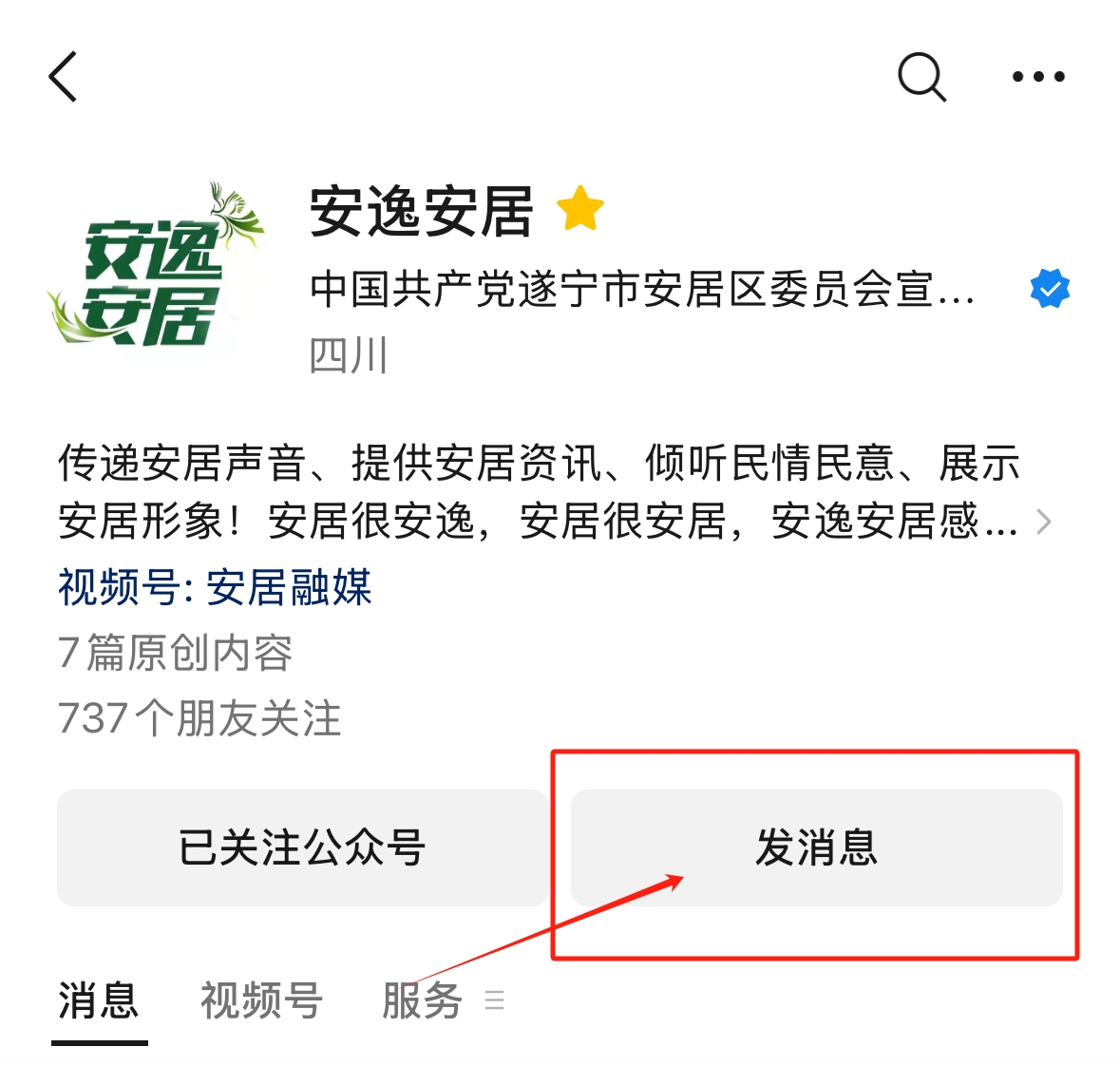The width and height of the screenshot is (1120, 1066).
Task: Switch to the 服务 tab
Action: point(423,1001)
